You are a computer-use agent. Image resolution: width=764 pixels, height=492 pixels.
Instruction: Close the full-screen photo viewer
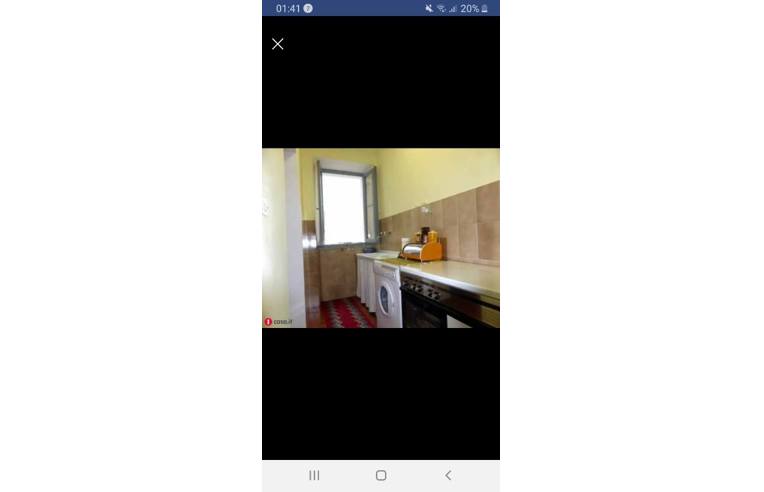[x=278, y=44]
